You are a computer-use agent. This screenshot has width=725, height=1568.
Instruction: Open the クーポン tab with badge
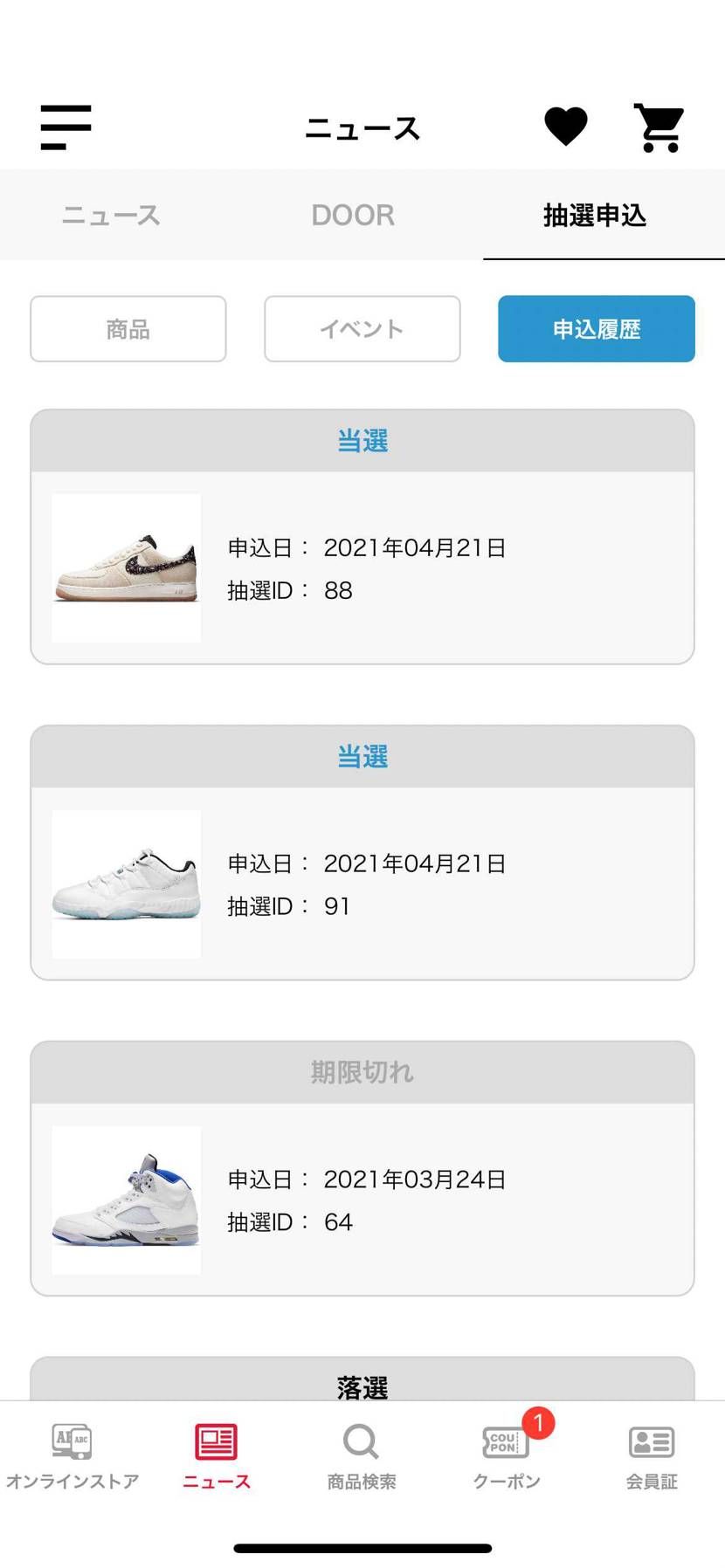tap(507, 1456)
